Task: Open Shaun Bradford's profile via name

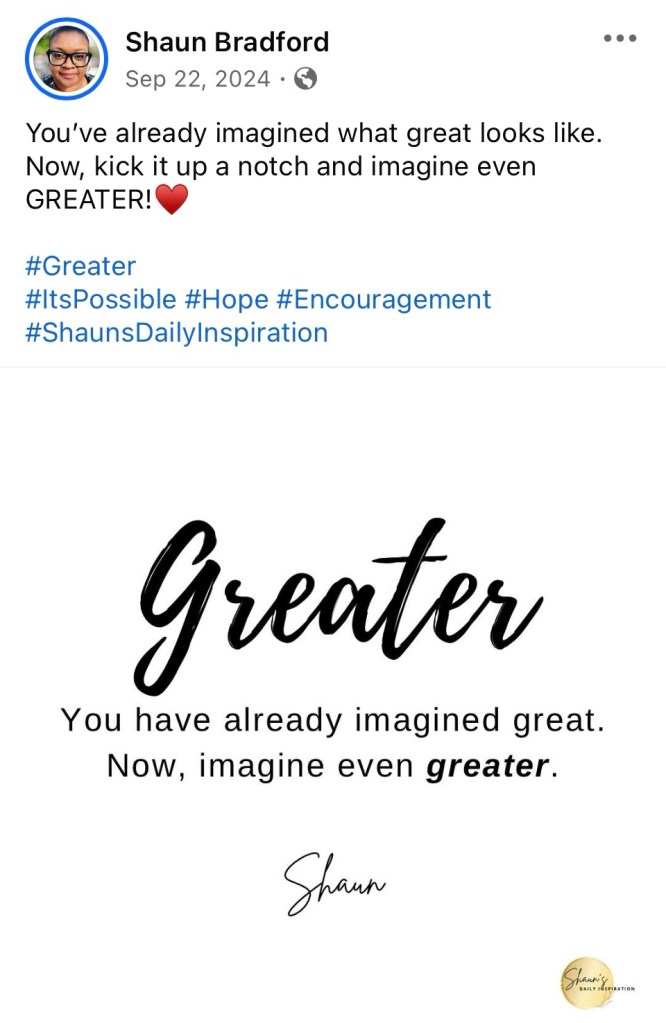Action: 226,42
